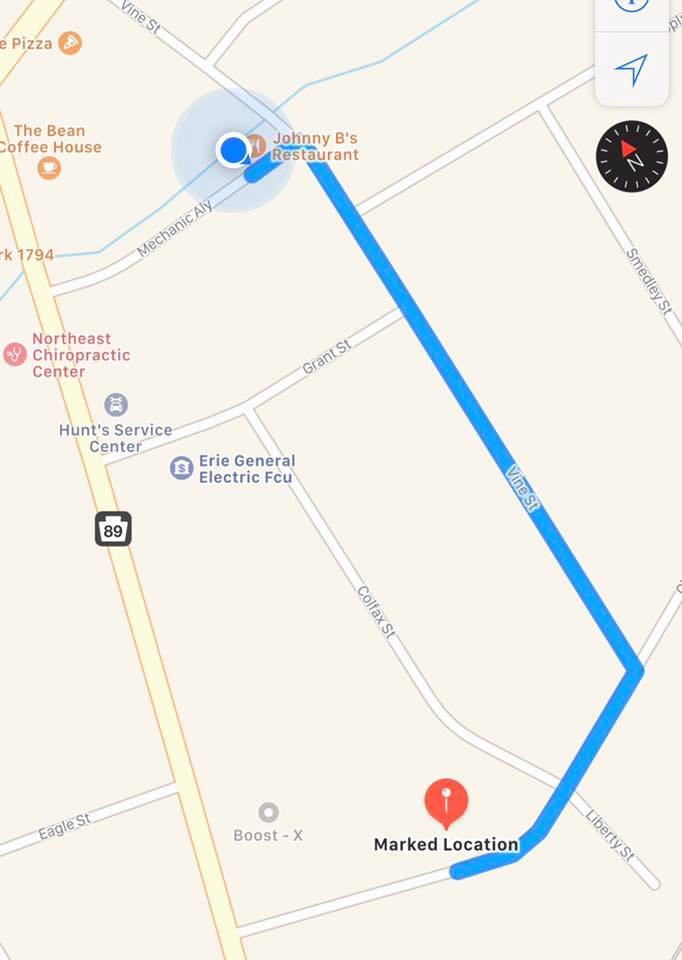The width and height of the screenshot is (682, 960).
Task: Select Northeast Chiropractic Center on map
Action: coord(15,353)
